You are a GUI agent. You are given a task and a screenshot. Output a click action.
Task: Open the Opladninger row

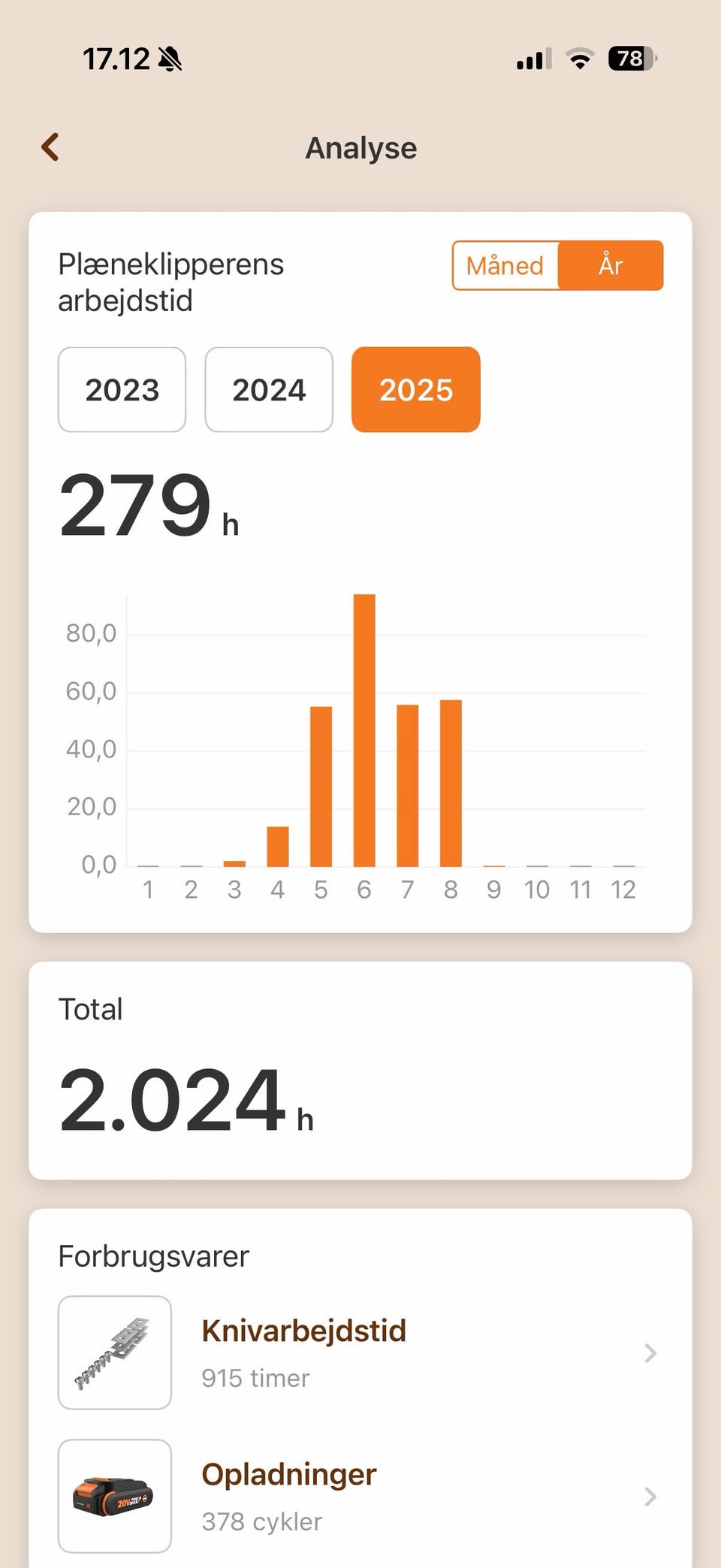pyautogui.click(x=359, y=1496)
